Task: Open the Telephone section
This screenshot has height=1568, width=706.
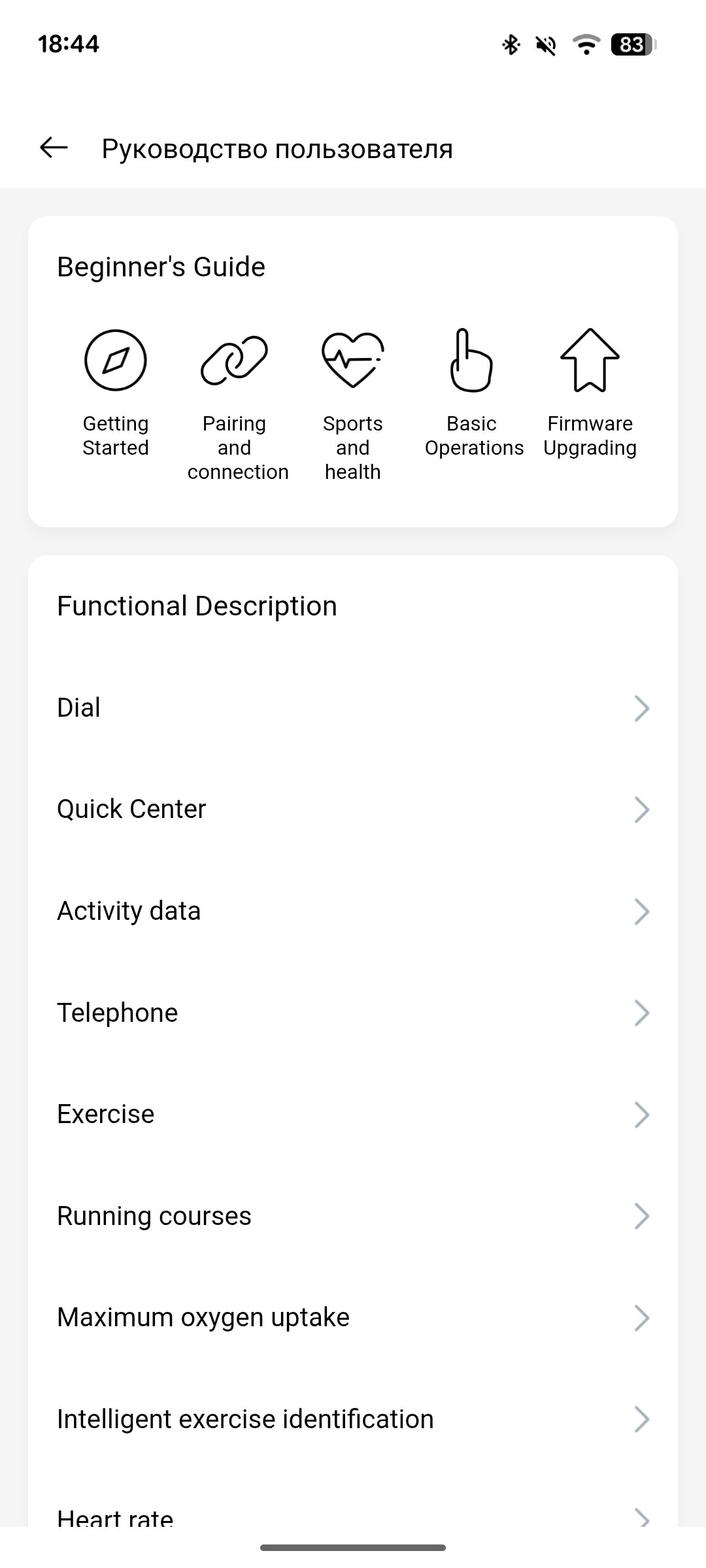Action: coord(353,1013)
